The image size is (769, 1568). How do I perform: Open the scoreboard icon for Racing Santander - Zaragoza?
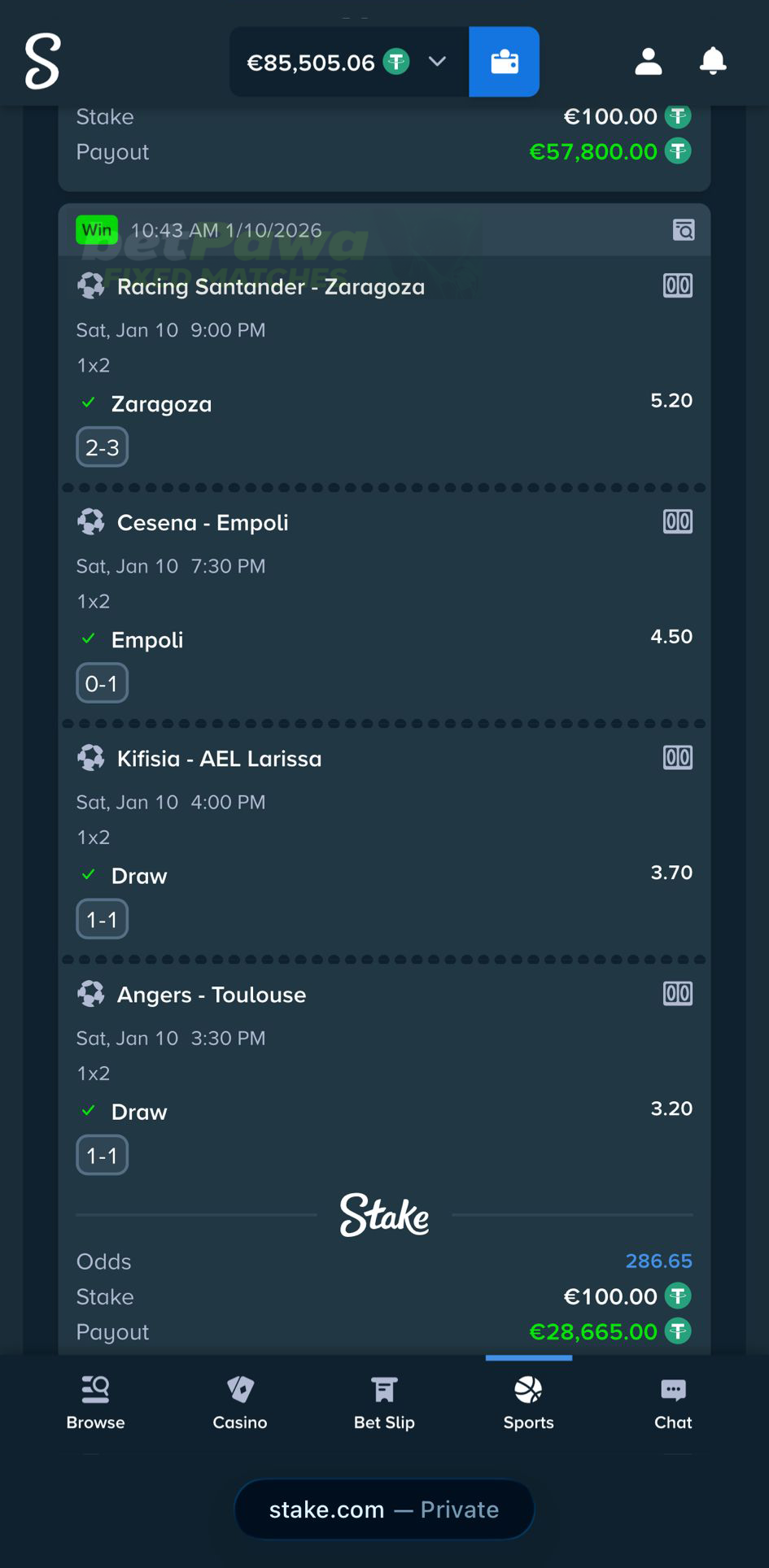click(676, 285)
